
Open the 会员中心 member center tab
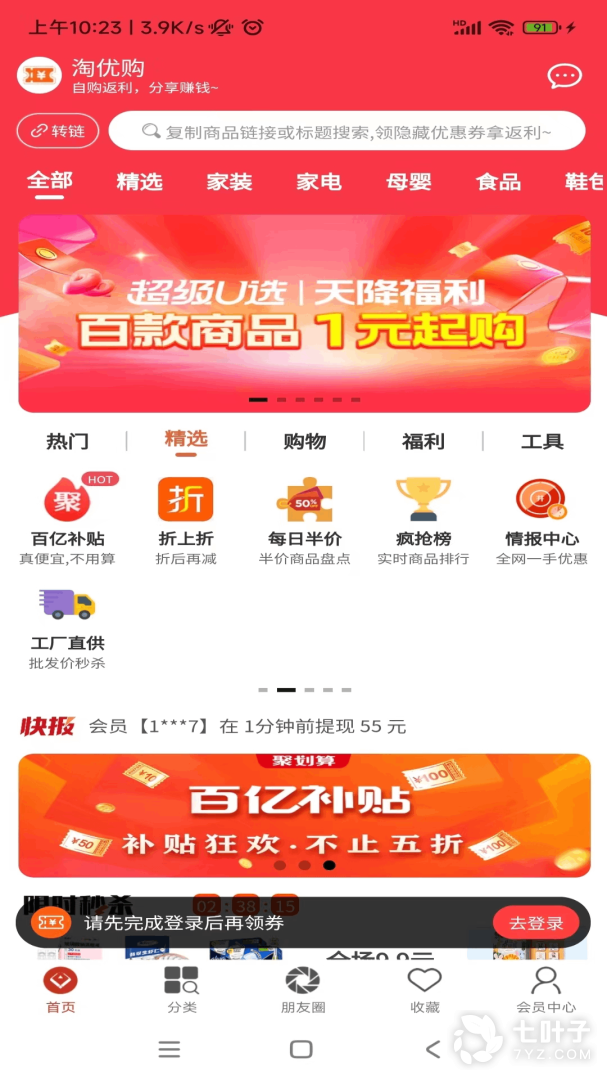pyautogui.click(x=545, y=989)
